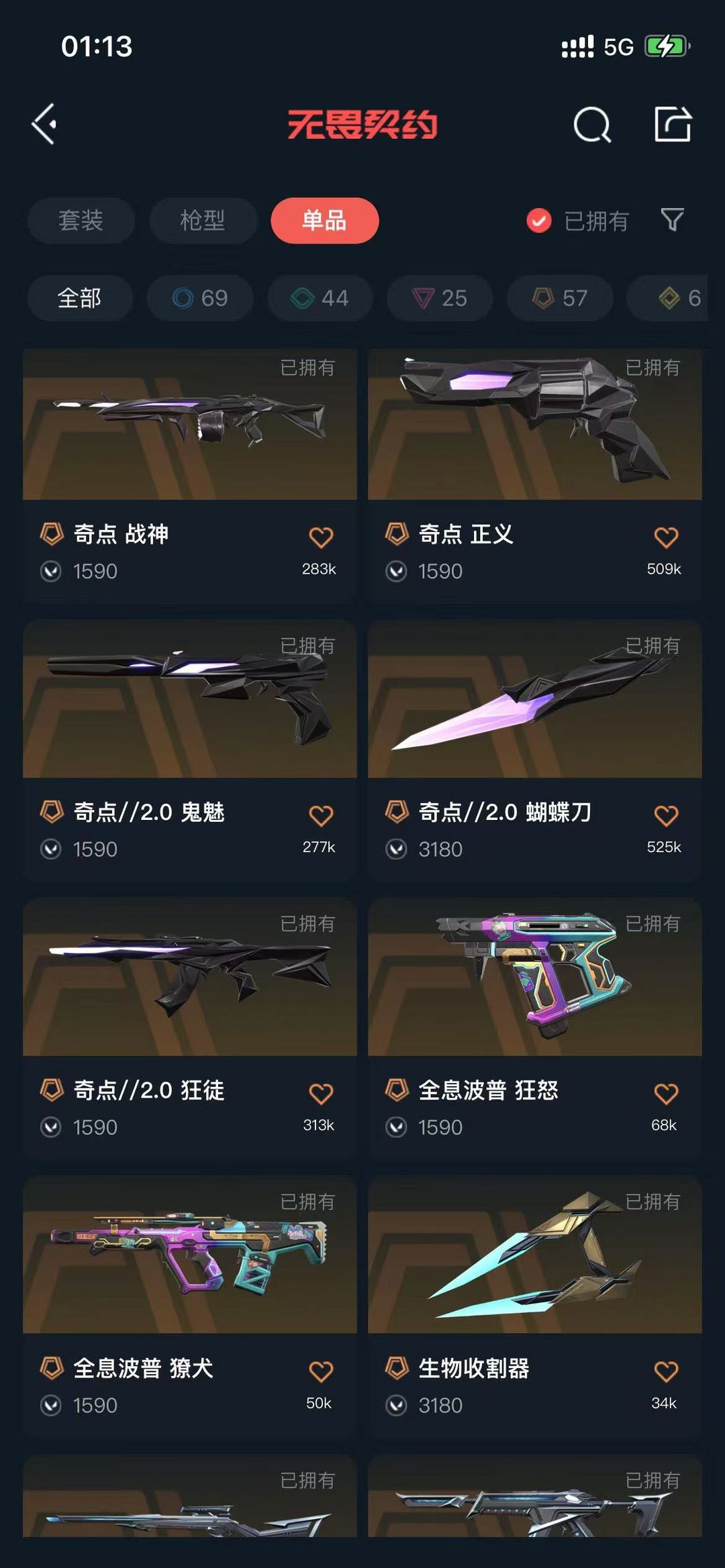Filter by the pink tier chip showing 25
This screenshot has height=1568, width=725.
pyautogui.click(x=440, y=298)
